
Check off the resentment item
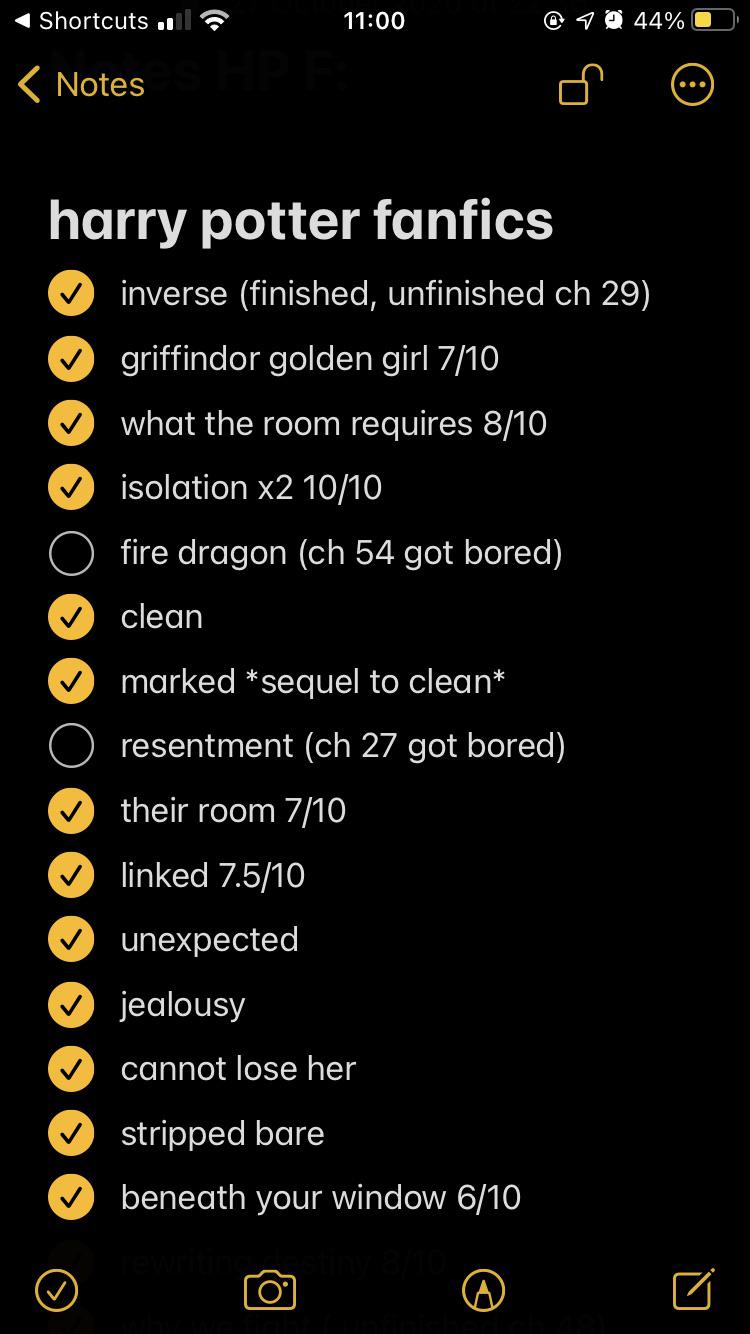[x=71, y=746]
